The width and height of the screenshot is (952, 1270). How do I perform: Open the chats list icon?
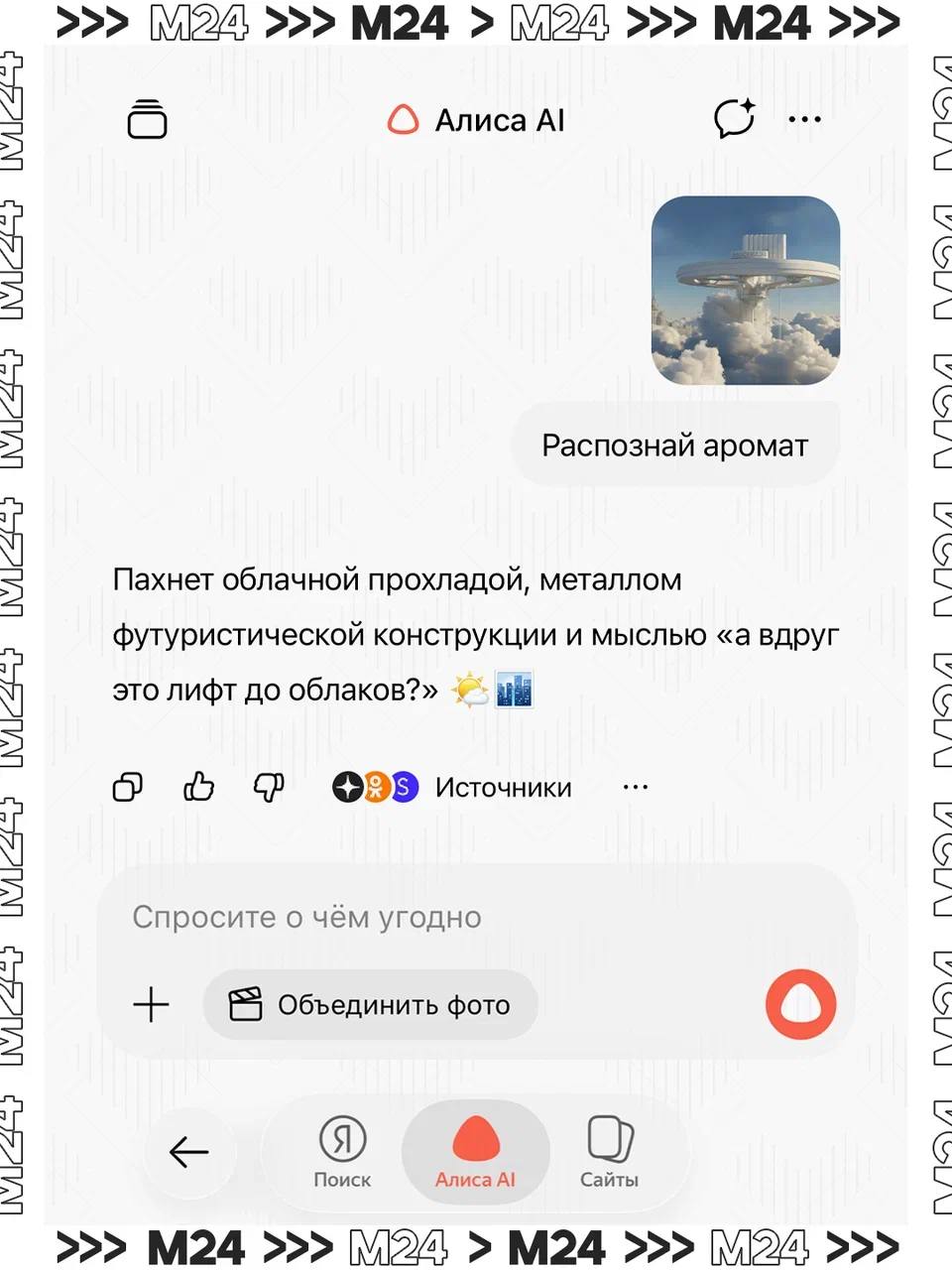click(148, 119)
